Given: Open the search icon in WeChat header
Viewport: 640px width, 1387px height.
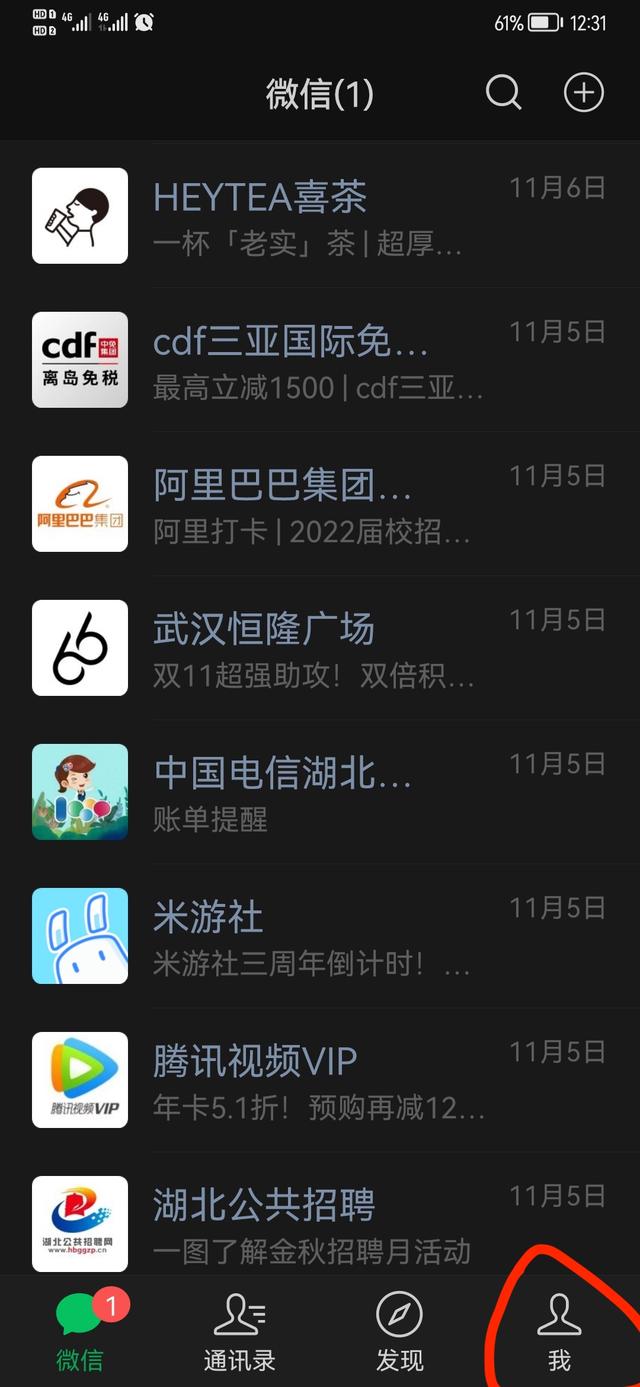Looking at the screenshot, I should click(503, 93).
